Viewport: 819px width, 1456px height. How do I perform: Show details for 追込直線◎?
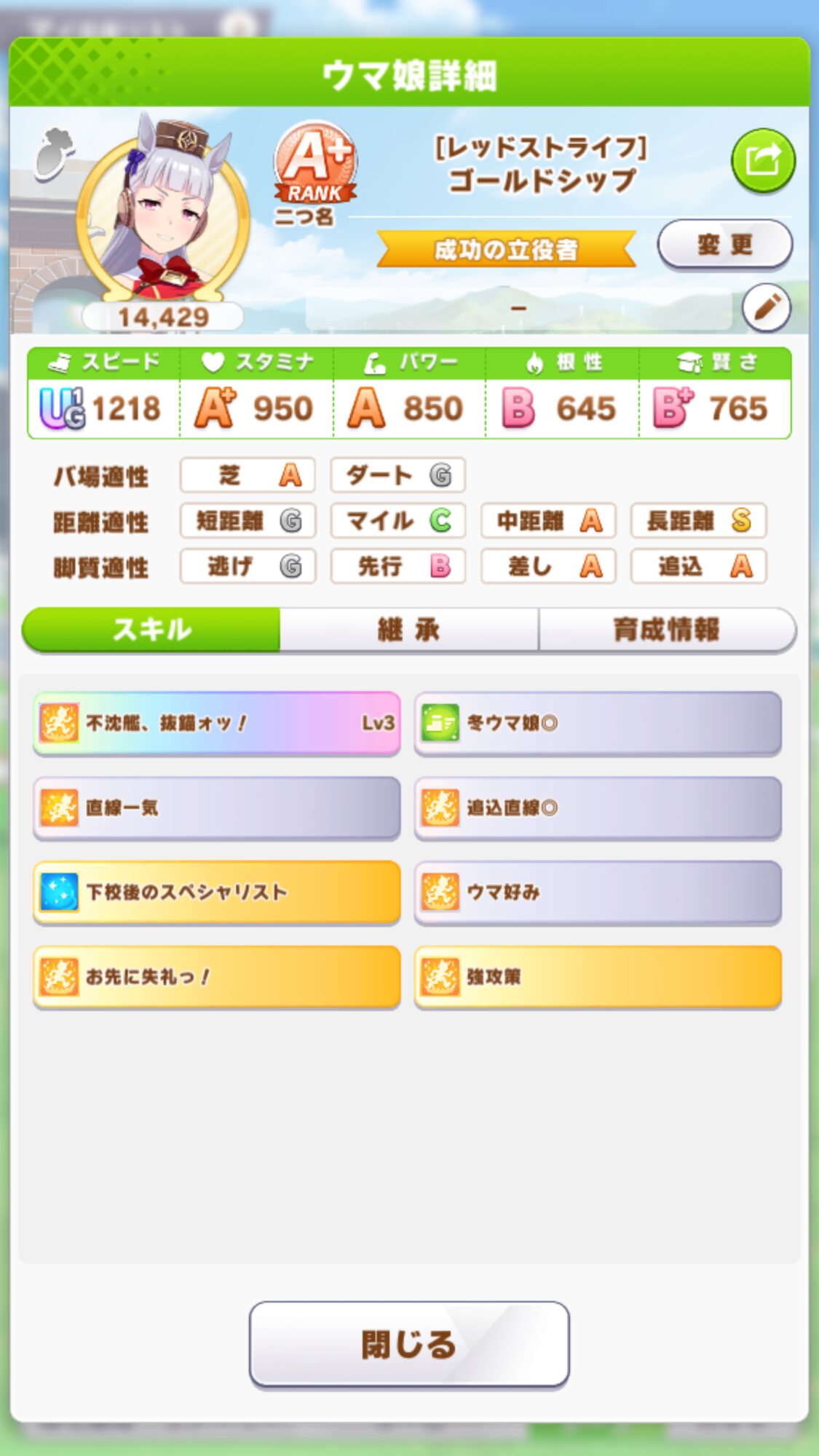point(598,807)
